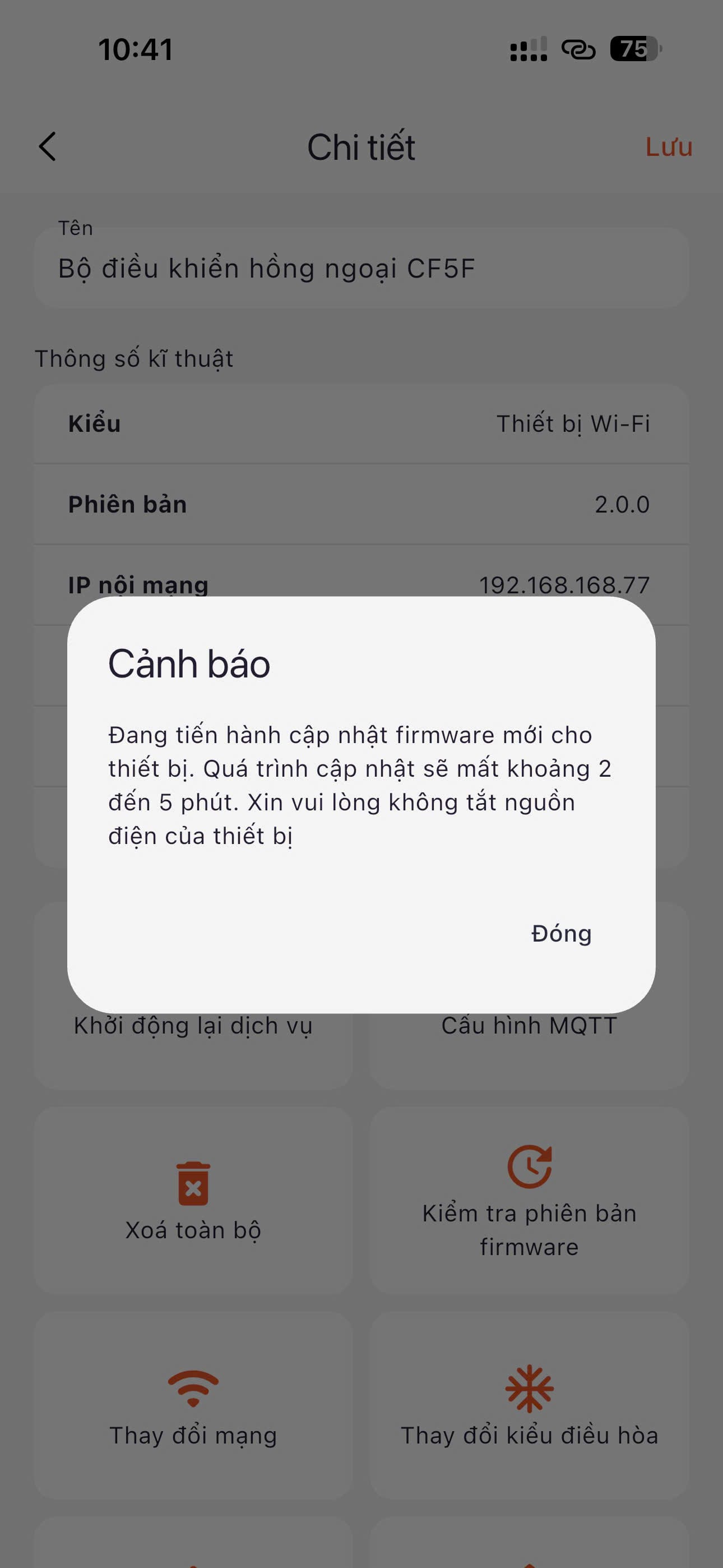Open Xoá toàn bộ card
This screenshot has width=723, height=1568.
[x=193, y=1200]
